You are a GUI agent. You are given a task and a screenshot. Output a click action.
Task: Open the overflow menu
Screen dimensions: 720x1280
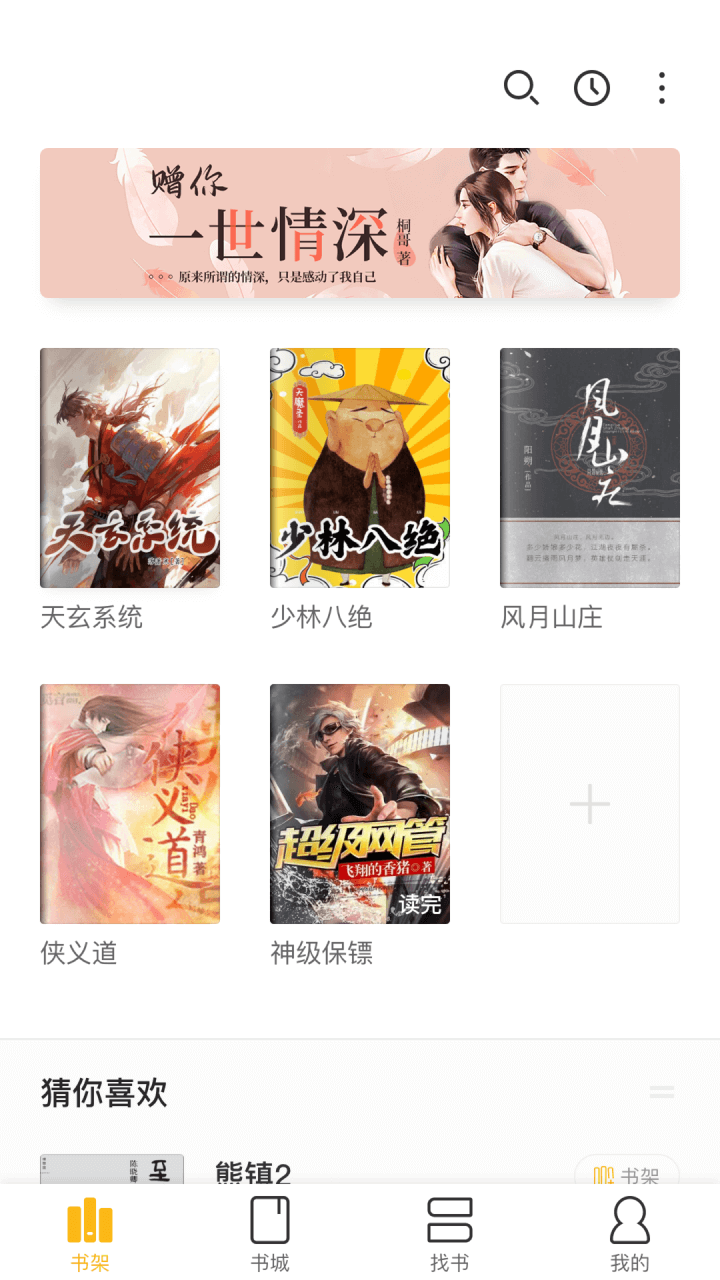pos(661,88)
